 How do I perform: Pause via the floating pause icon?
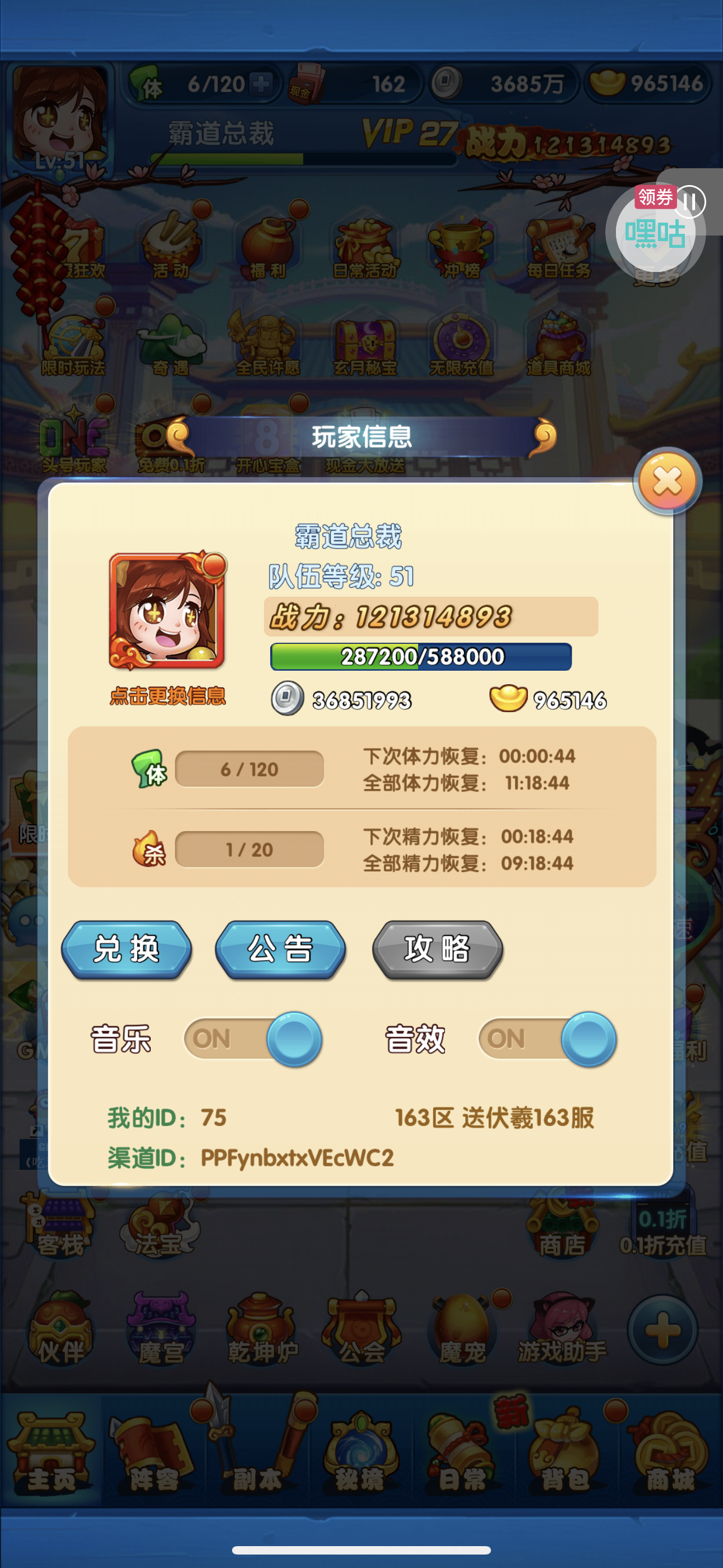coord(690,201)
